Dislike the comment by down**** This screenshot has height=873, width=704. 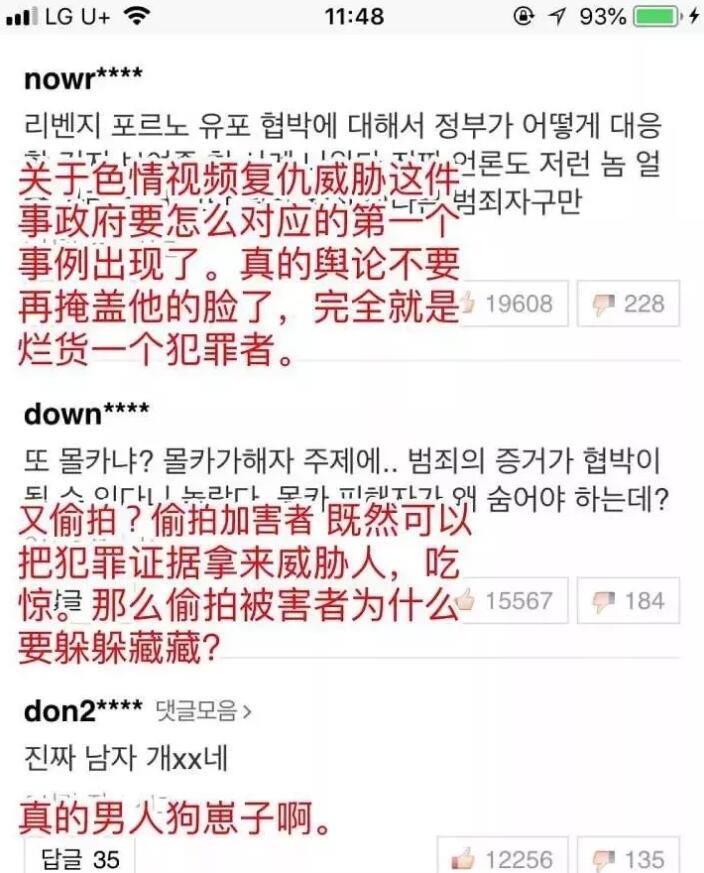coord(634,600)
